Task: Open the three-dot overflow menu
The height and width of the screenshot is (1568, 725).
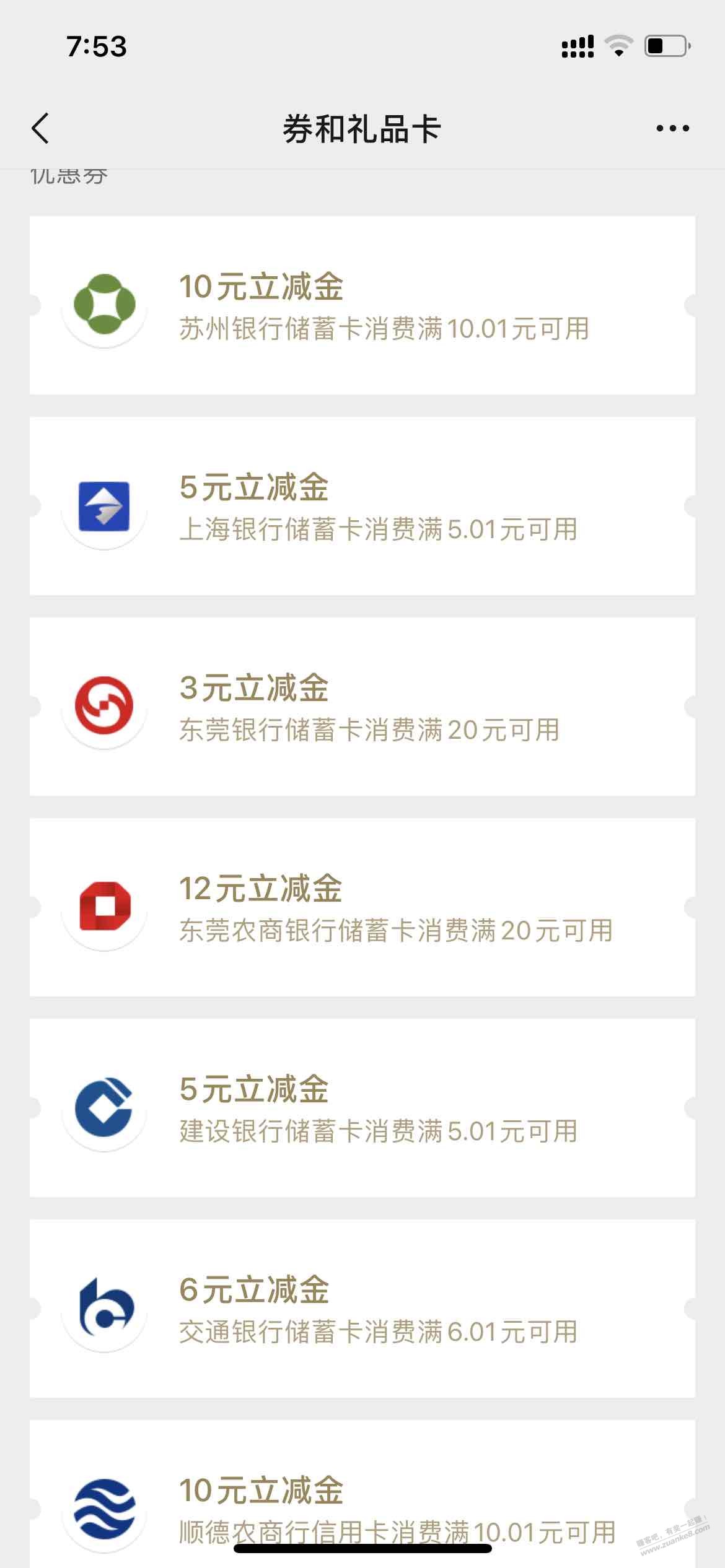Action: coord(673,129)
